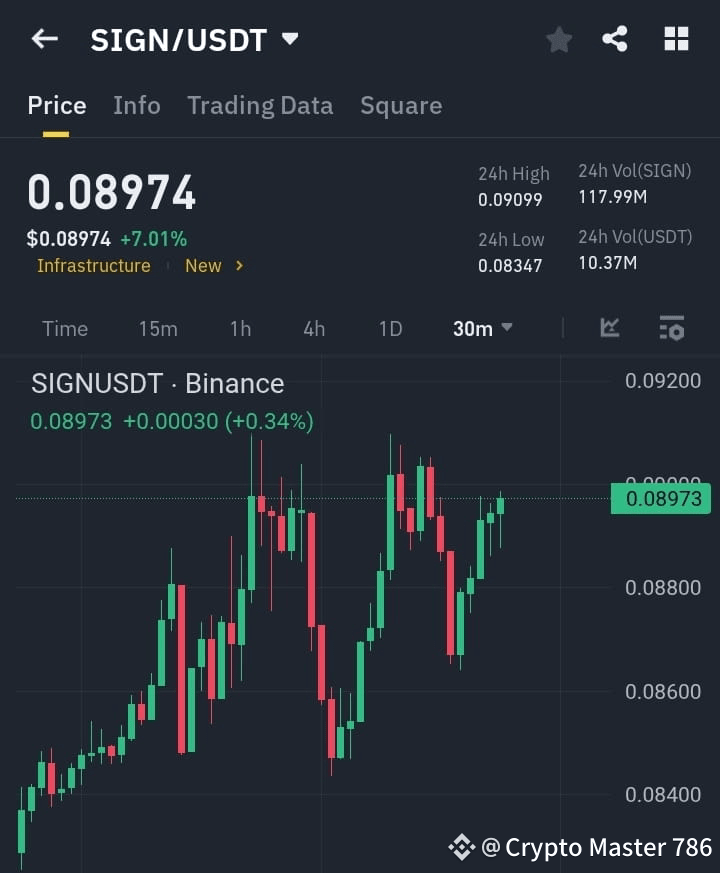
Task: Open the 30m interval dropdown
Action: [481, 328]
